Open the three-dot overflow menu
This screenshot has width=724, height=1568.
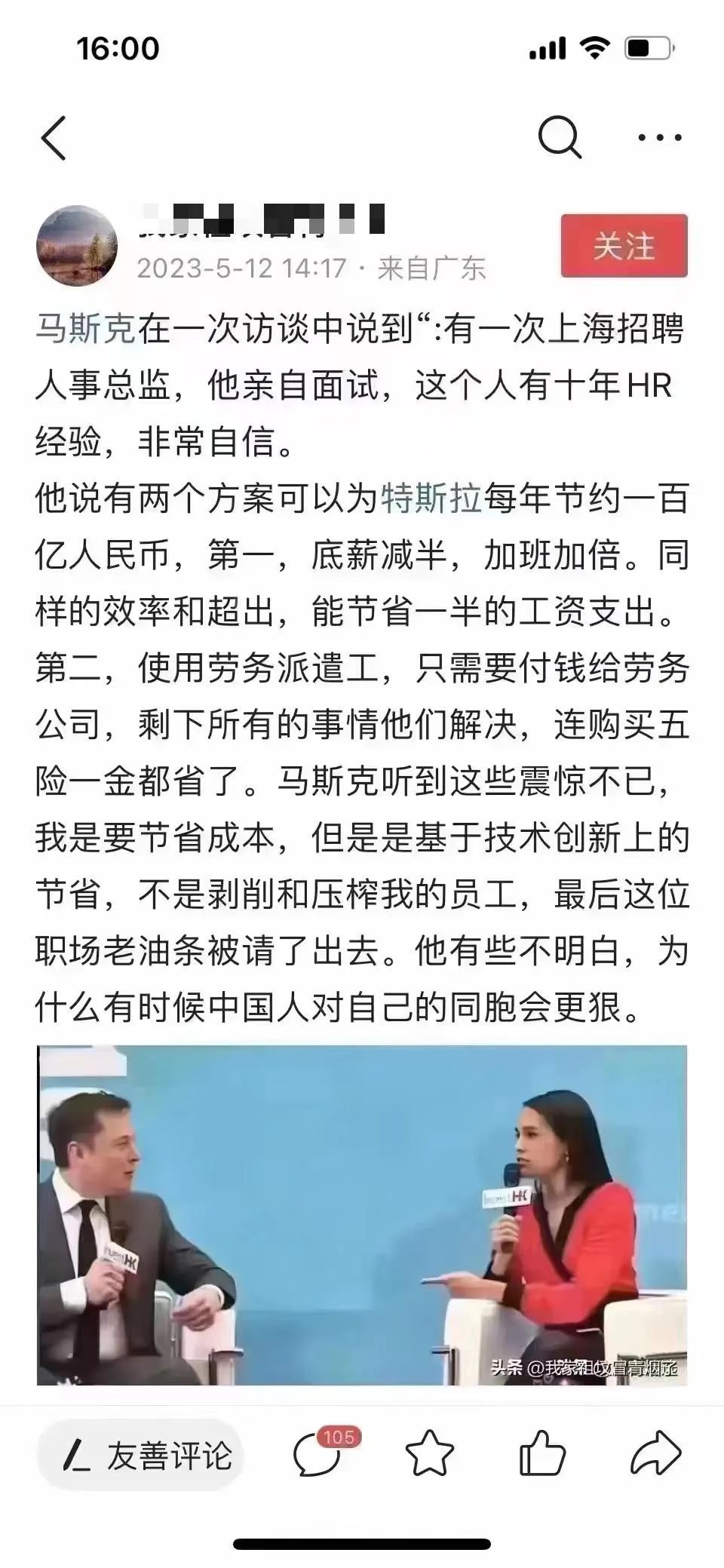pos(660,137)
